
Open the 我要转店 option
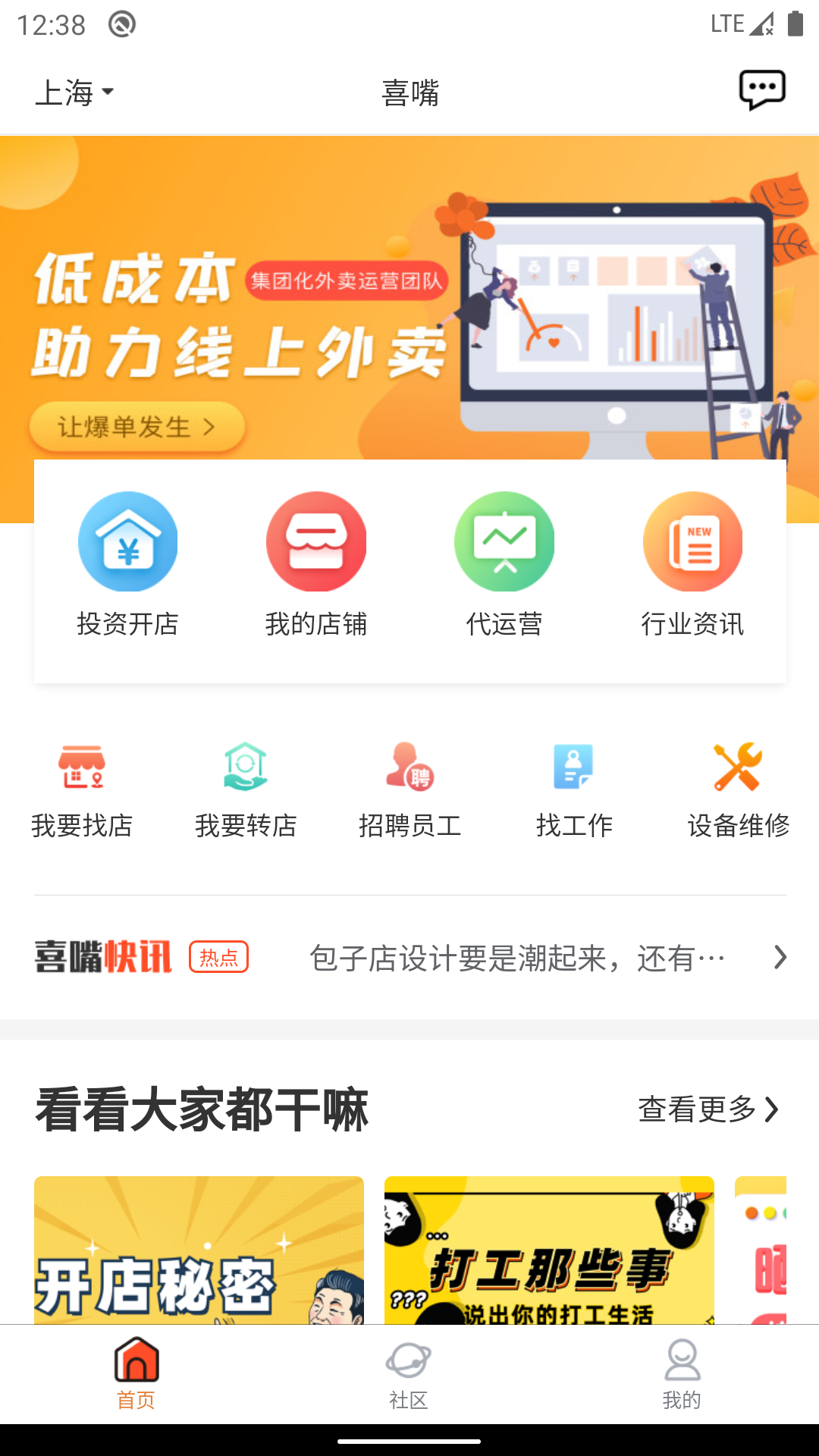click(x=246, y=790)
